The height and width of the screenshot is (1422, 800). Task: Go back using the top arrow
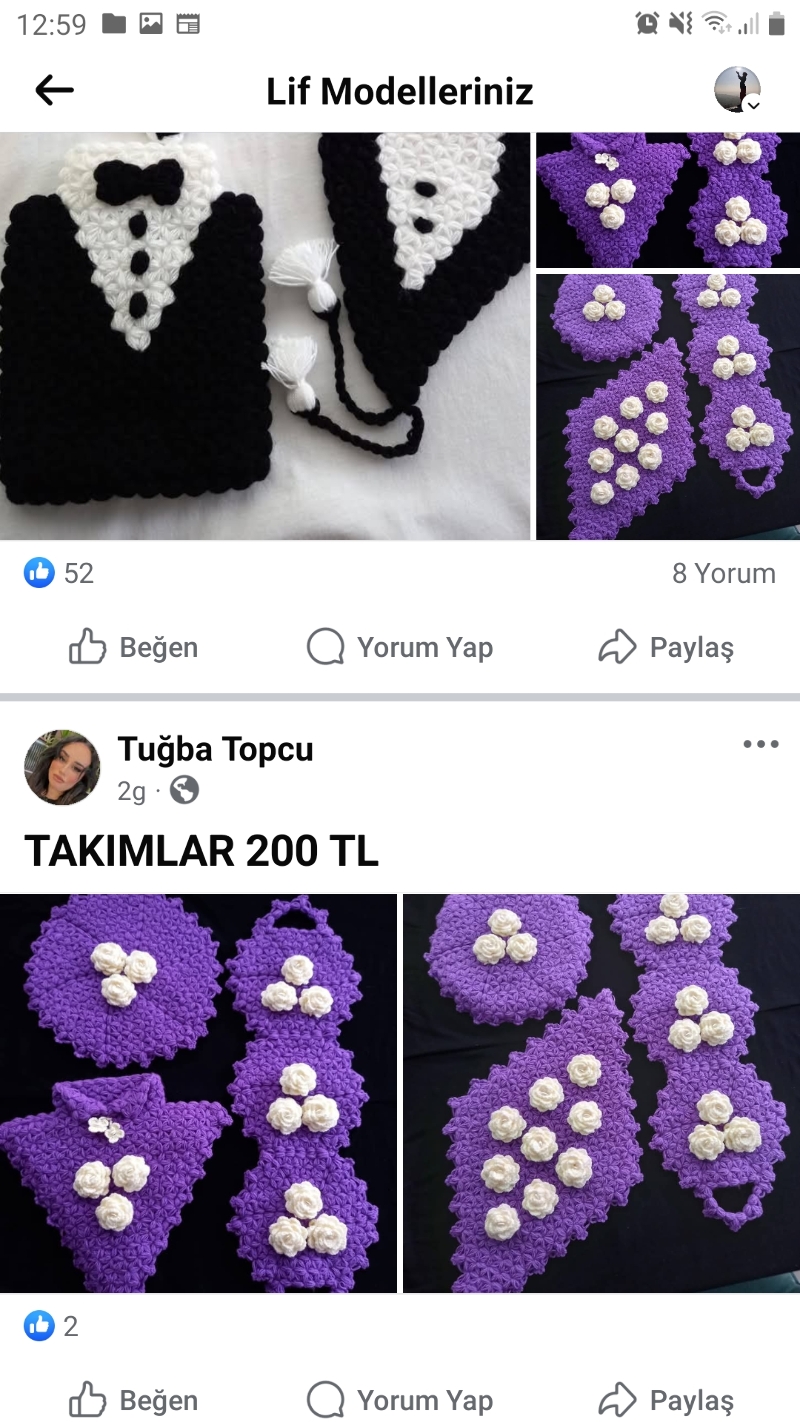(x=55, y=91)
